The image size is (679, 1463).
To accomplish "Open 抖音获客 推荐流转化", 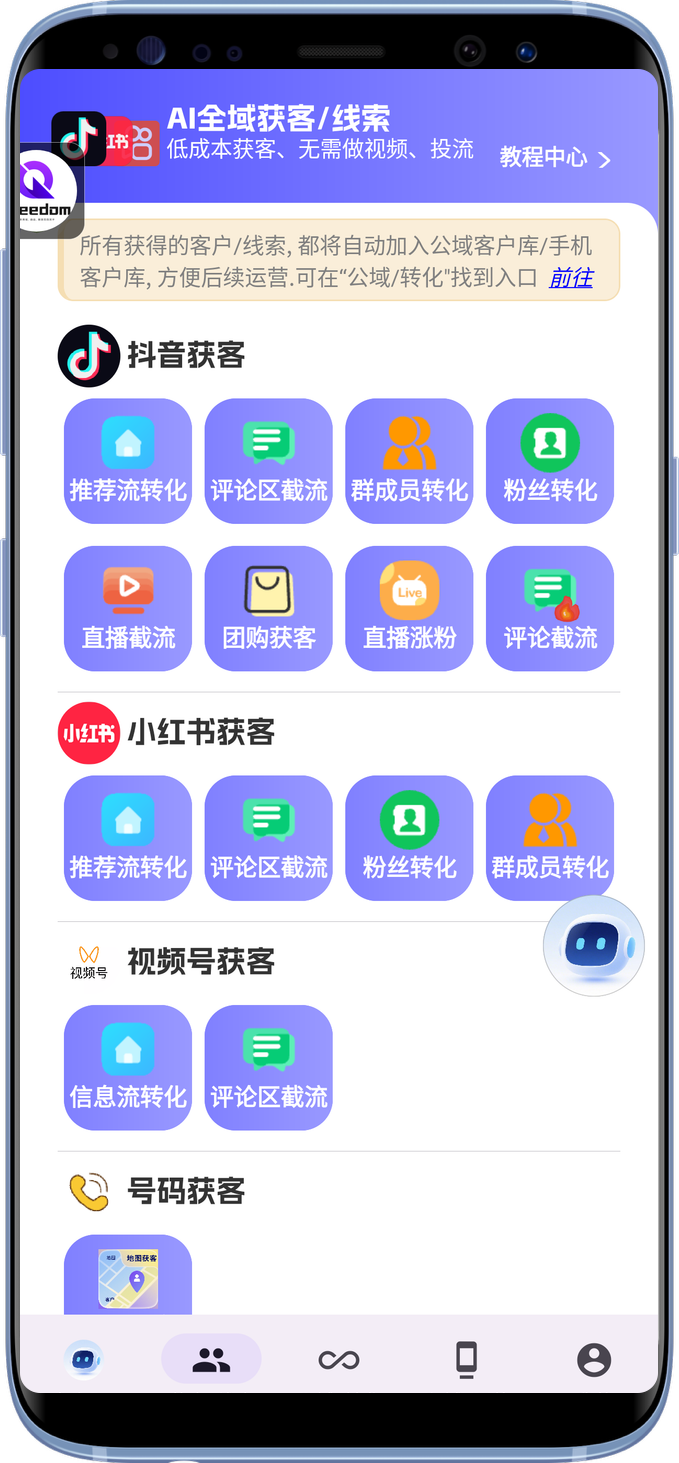I will (128, 461).
